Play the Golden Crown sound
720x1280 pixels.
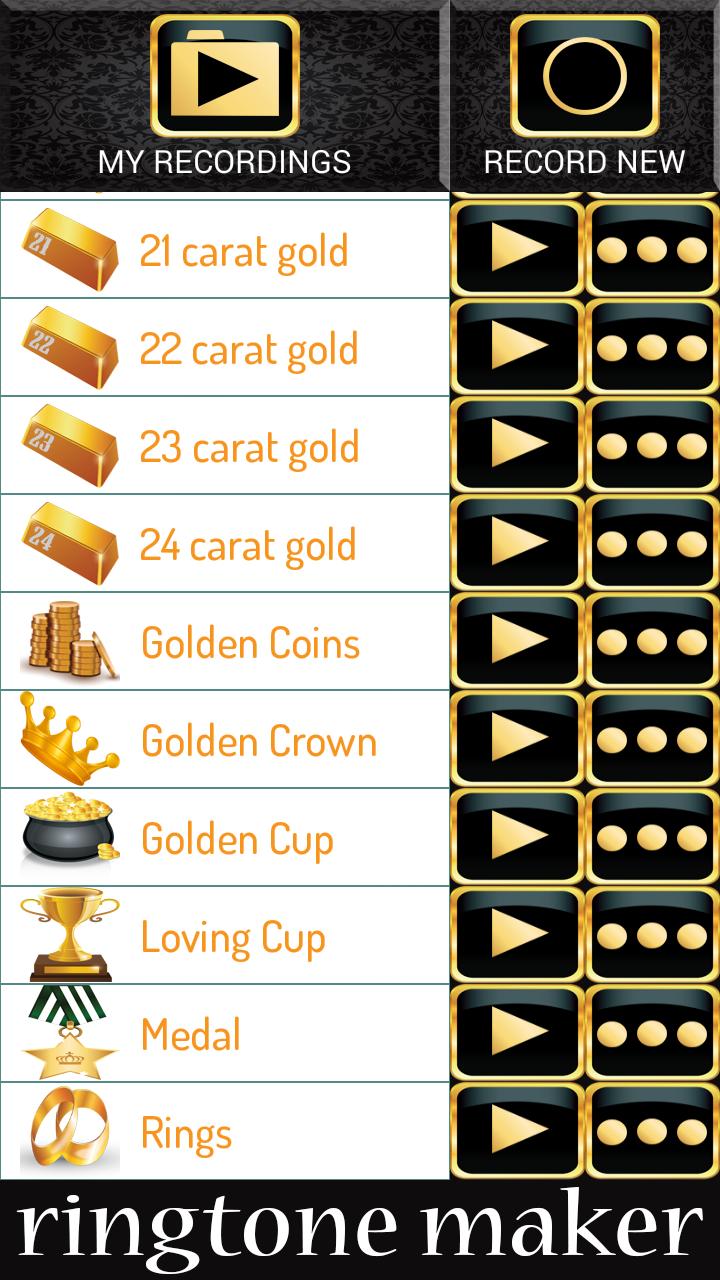(517, 739)
